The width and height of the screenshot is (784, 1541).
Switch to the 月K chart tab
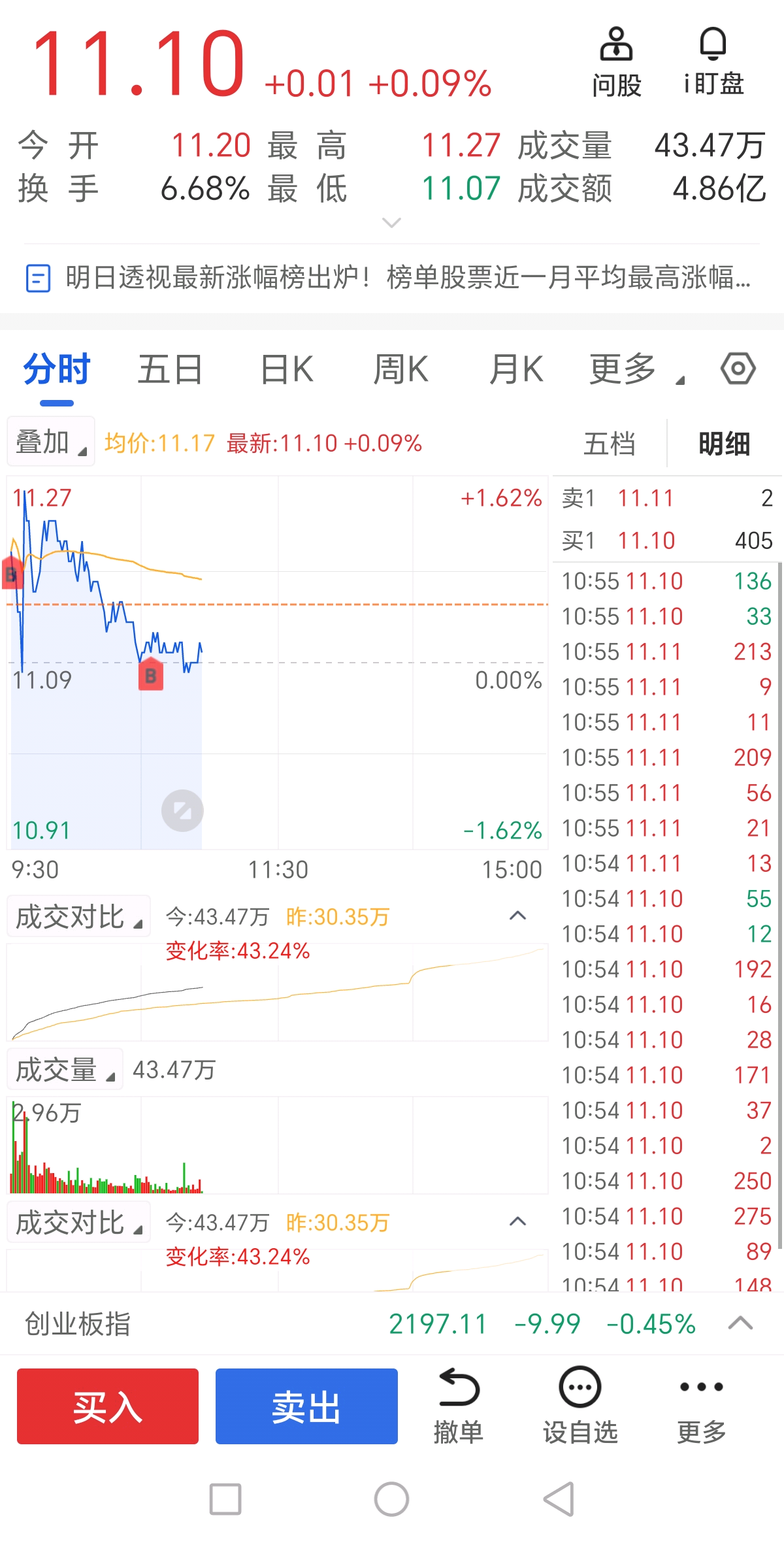[x=516, y=370]
